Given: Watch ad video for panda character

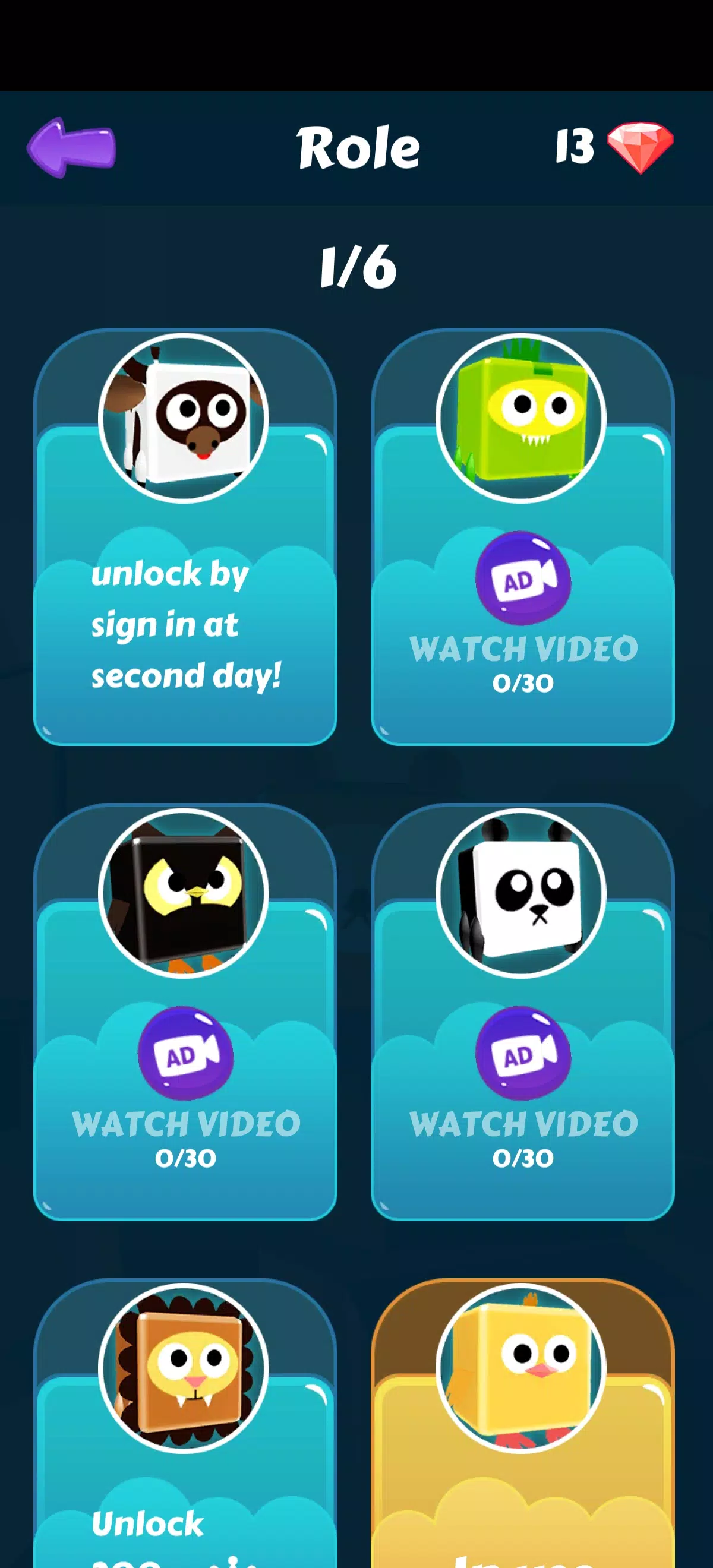Looking at the screenshot, I should (x=522, y=1053).
